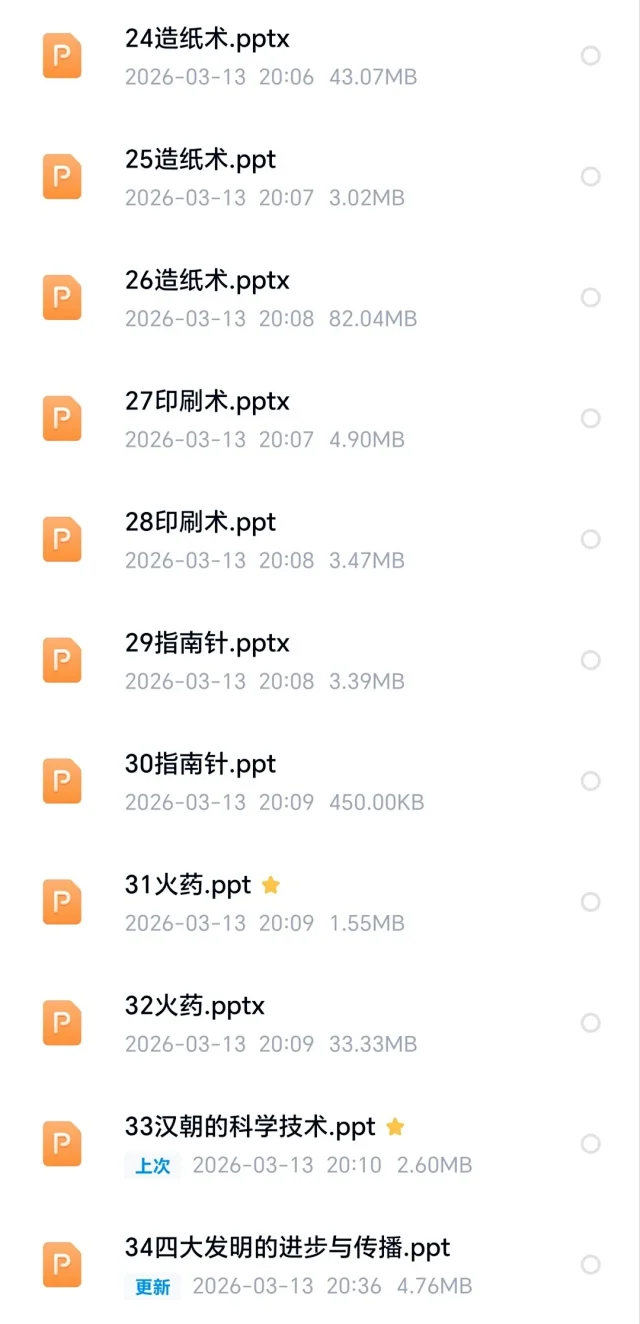The height and width of the screenshot is (1324, 640).
Task: Select the checkbox for 29指南针.pptx
Action: [591, 661]
